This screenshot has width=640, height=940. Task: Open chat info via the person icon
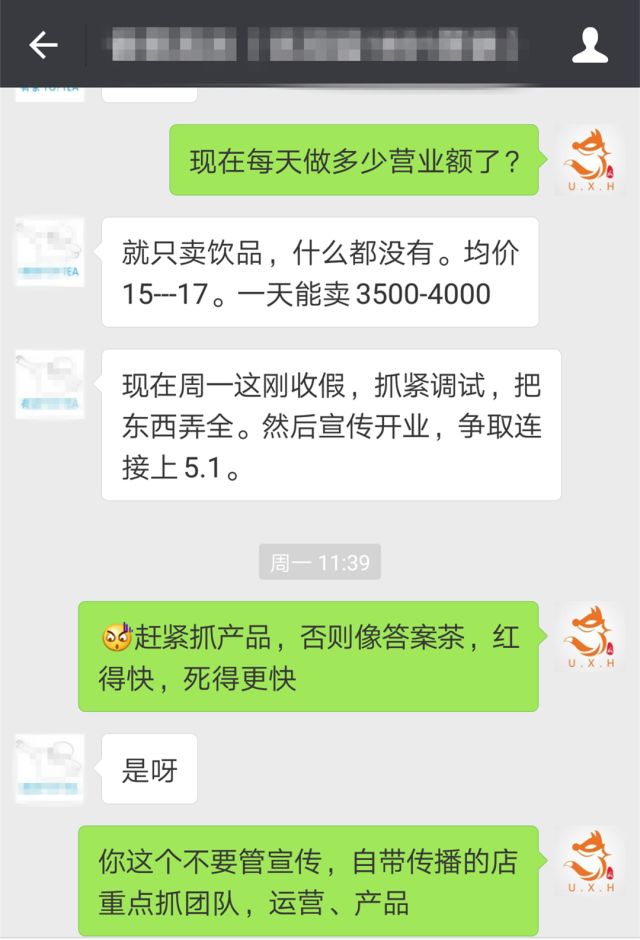(590, 44)
